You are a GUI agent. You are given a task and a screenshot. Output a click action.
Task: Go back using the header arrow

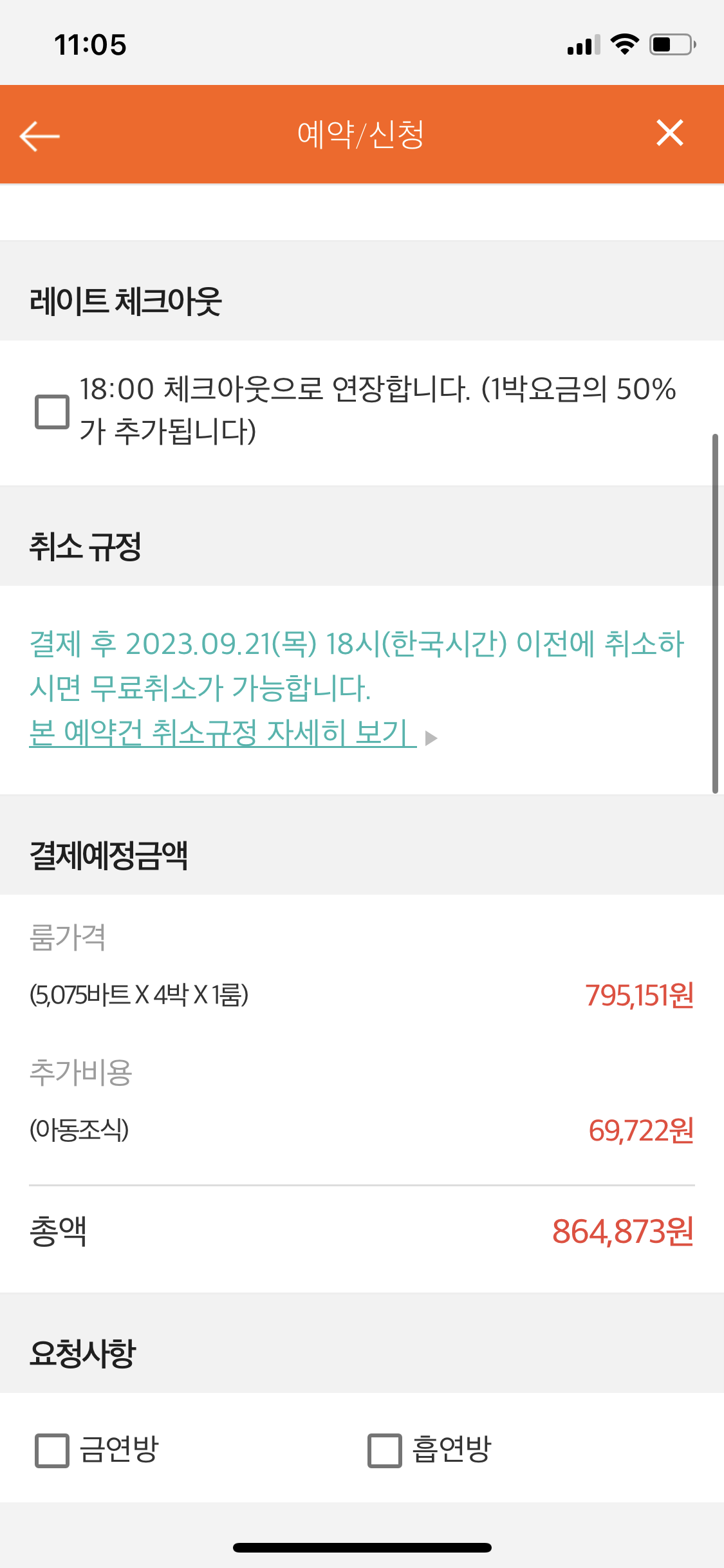pyautogui.click(x=39, y=136)
